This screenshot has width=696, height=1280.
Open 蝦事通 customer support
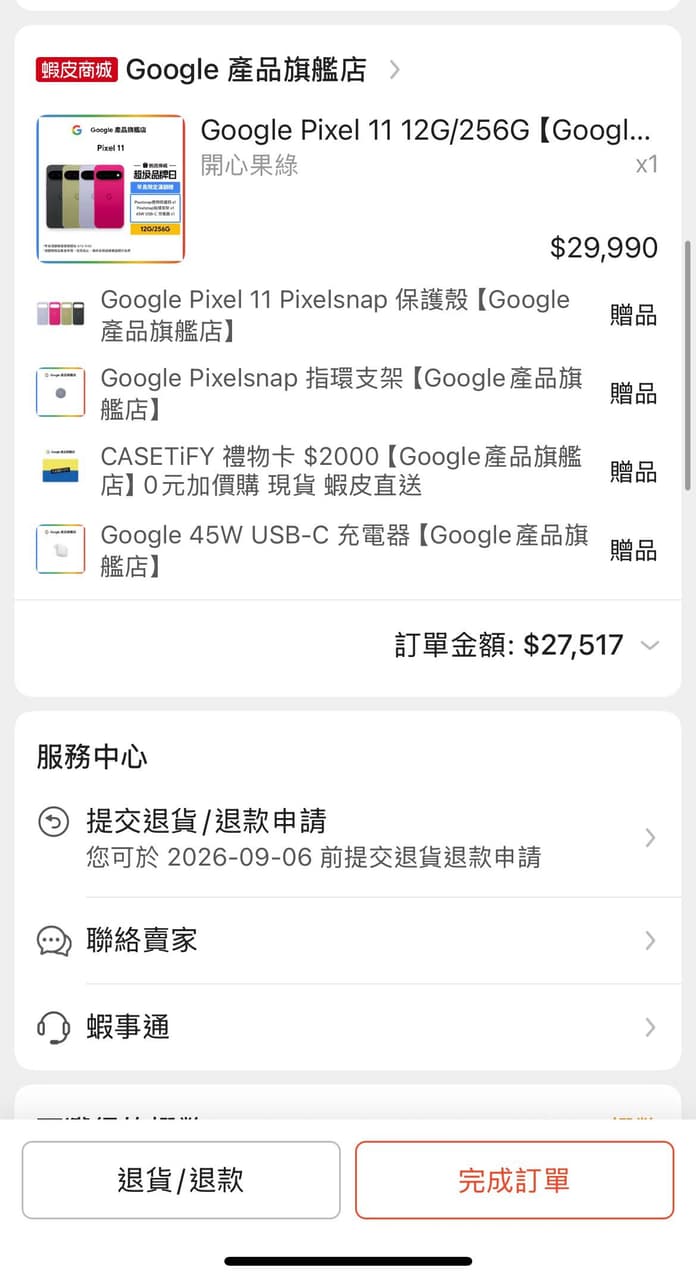click(x=348, y=1027)
